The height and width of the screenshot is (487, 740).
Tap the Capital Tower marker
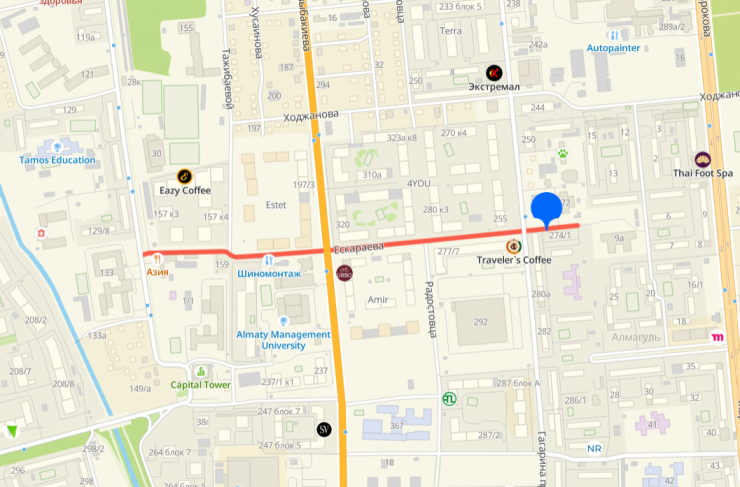[201, 371]
